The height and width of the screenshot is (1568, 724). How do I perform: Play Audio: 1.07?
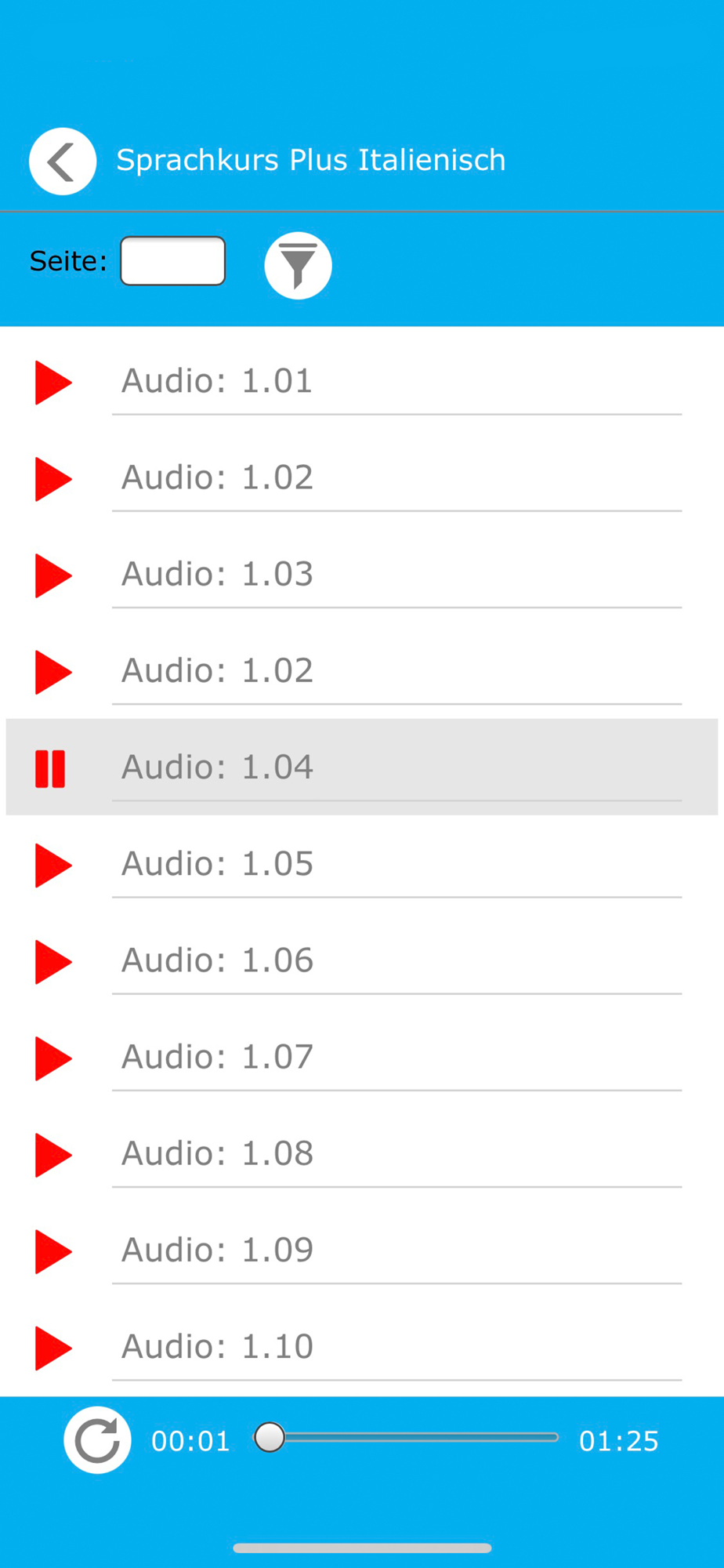(53, 1058)
